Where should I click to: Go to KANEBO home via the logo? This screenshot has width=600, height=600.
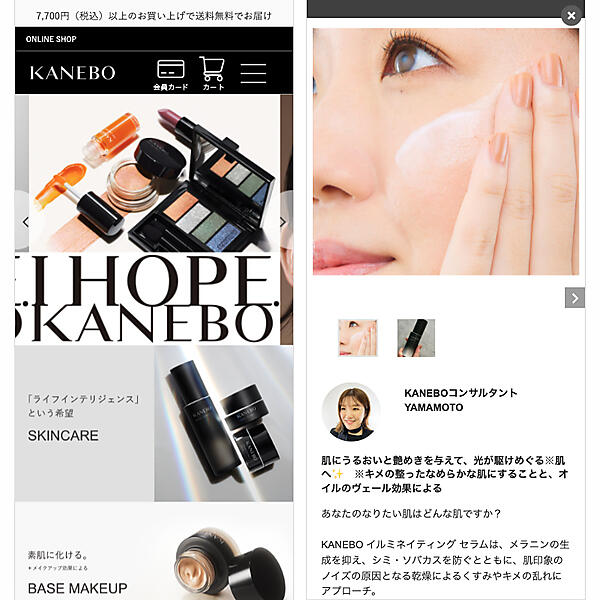coord(72,73)
